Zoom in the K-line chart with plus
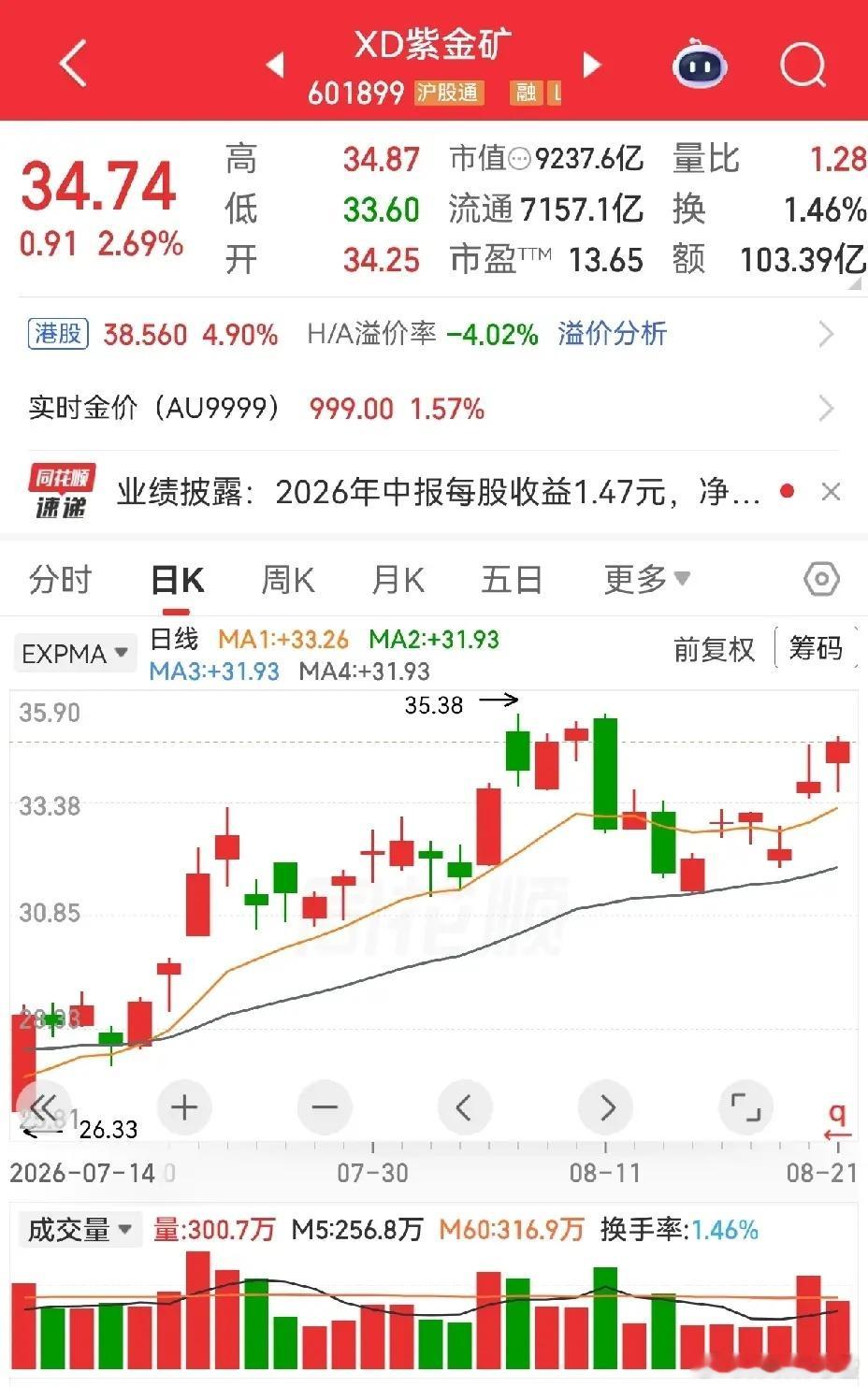The image size is (868, 1387). 184,1108
